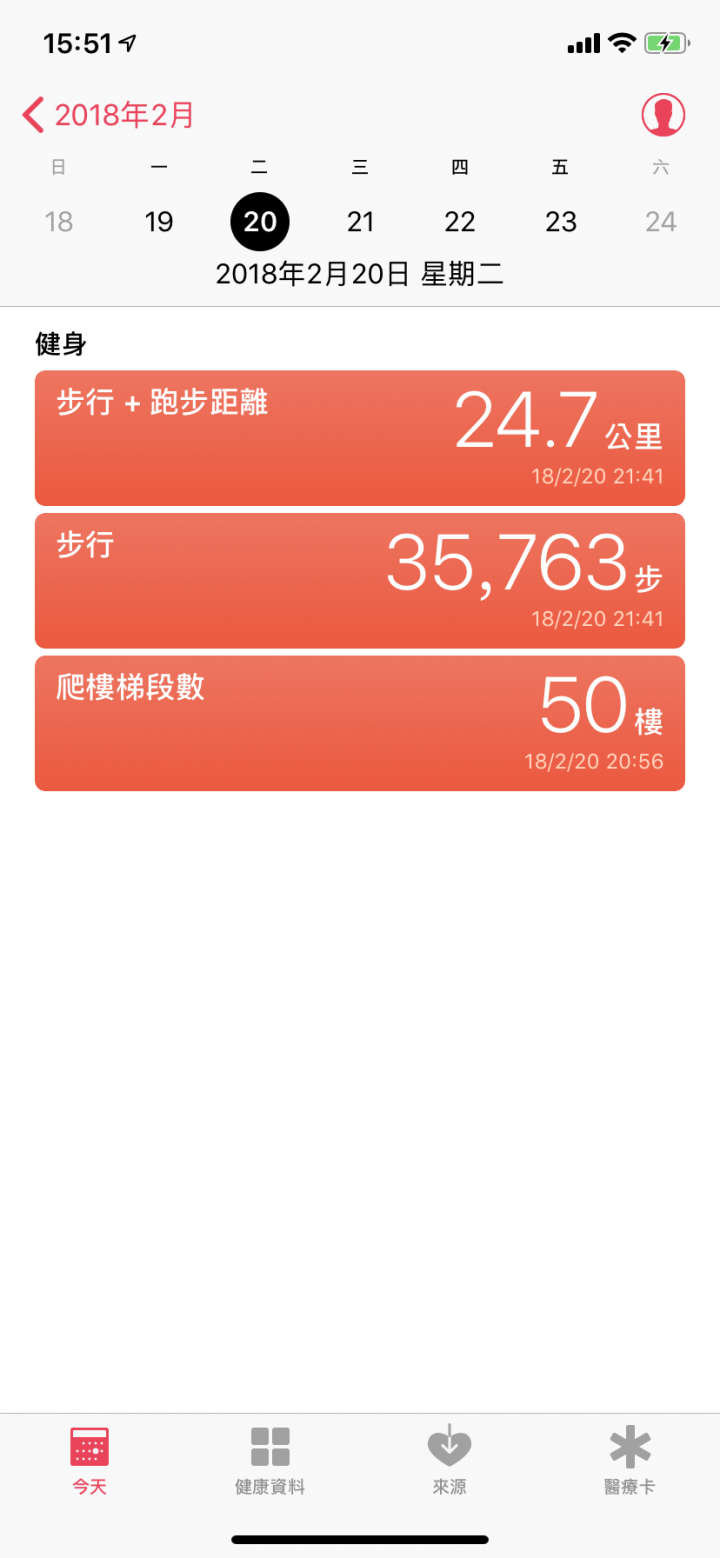Go back to 2018年2月 month view

(x=108, y=115)
